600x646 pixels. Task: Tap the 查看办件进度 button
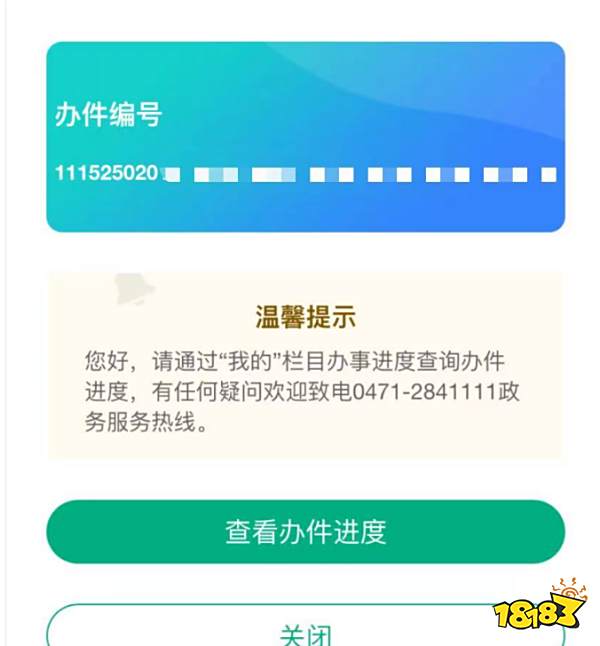[x=305, y=531]
